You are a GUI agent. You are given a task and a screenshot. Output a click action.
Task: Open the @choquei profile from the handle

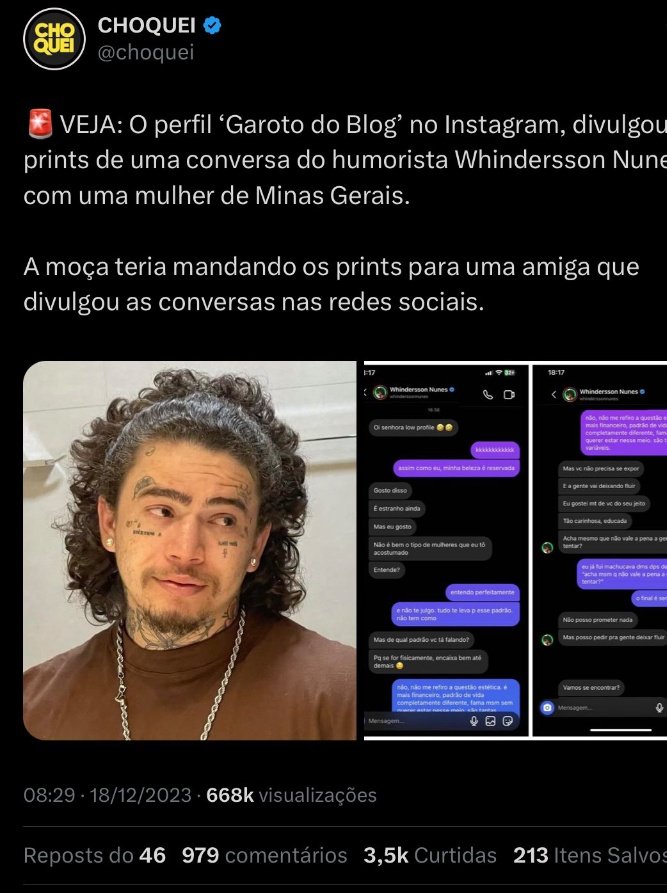(146, 52)
